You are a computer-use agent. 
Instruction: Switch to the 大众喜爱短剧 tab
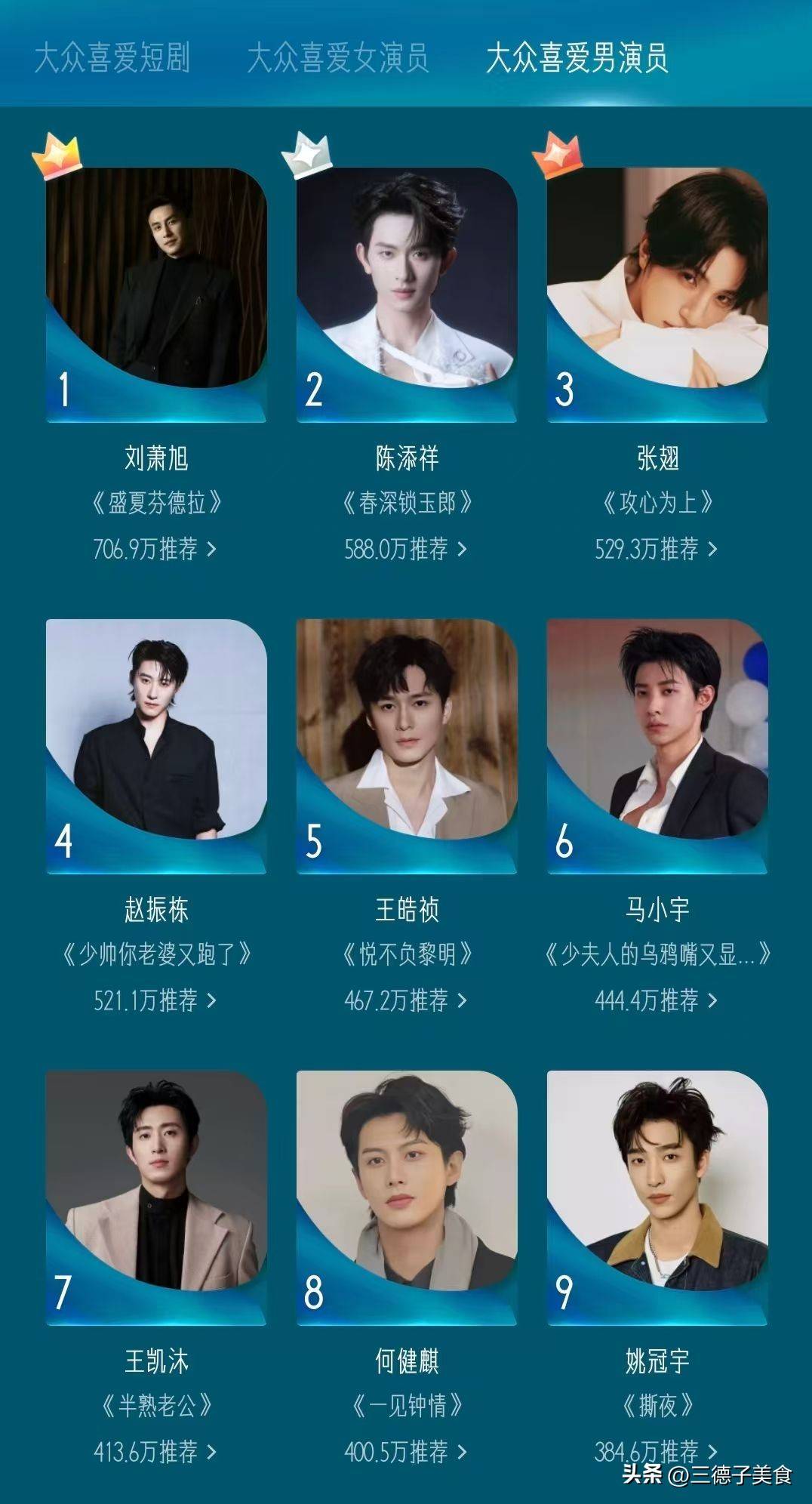[x=112, y=58]
